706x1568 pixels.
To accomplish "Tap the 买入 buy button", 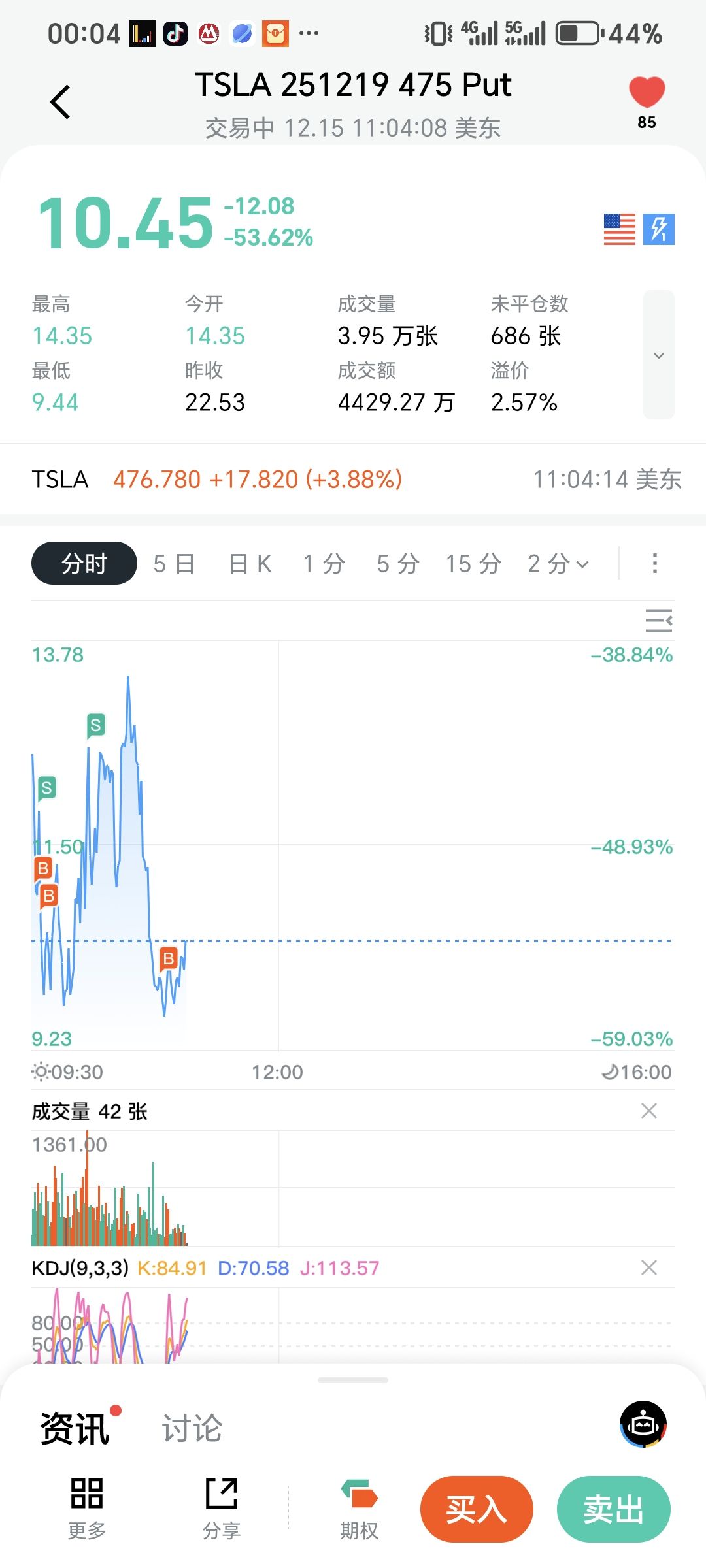I will 477,1509.
